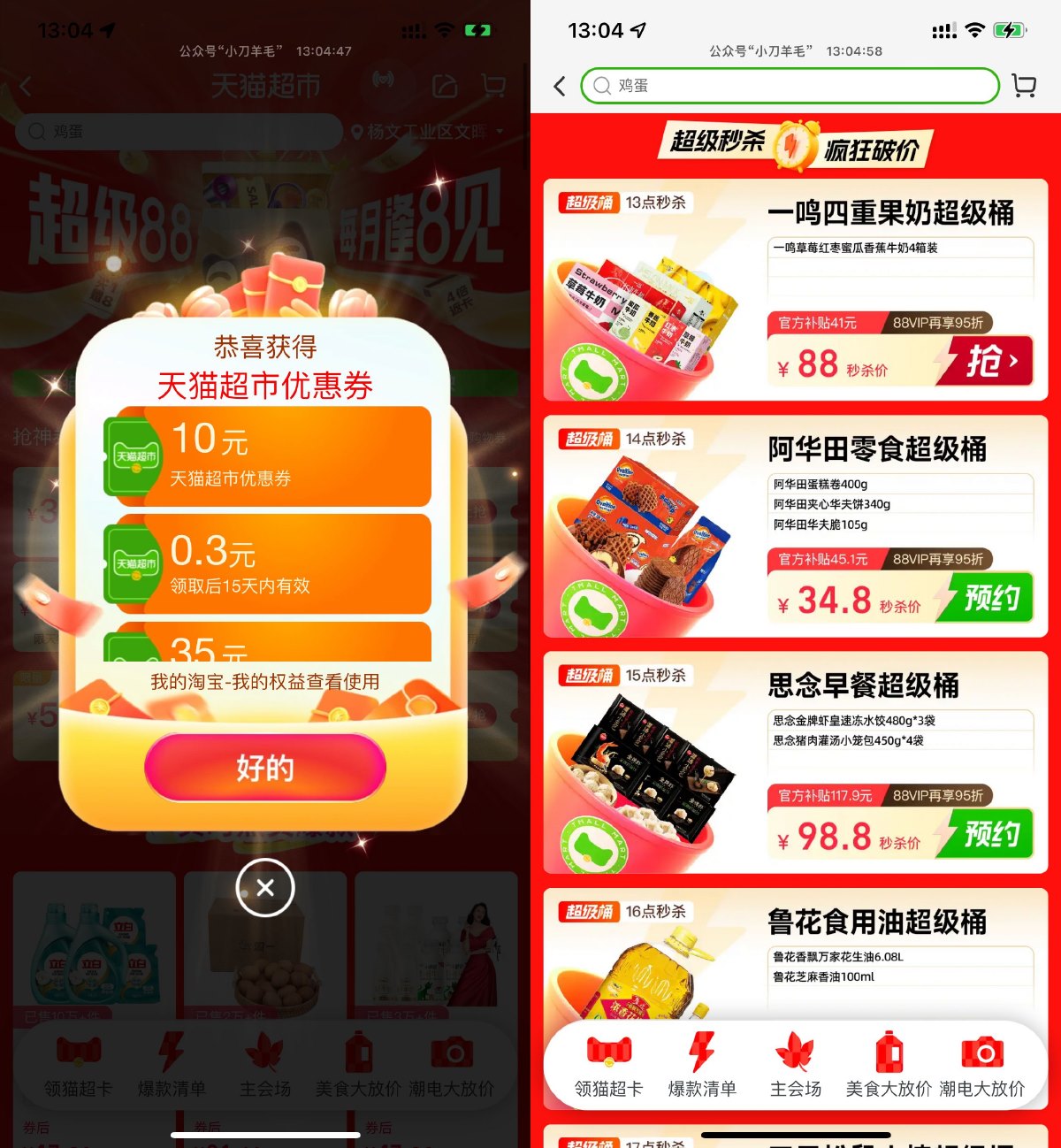This screenshot has width=1061, height=1148.
Task: Go back from the flash sale page
Action: pos(559,86)
